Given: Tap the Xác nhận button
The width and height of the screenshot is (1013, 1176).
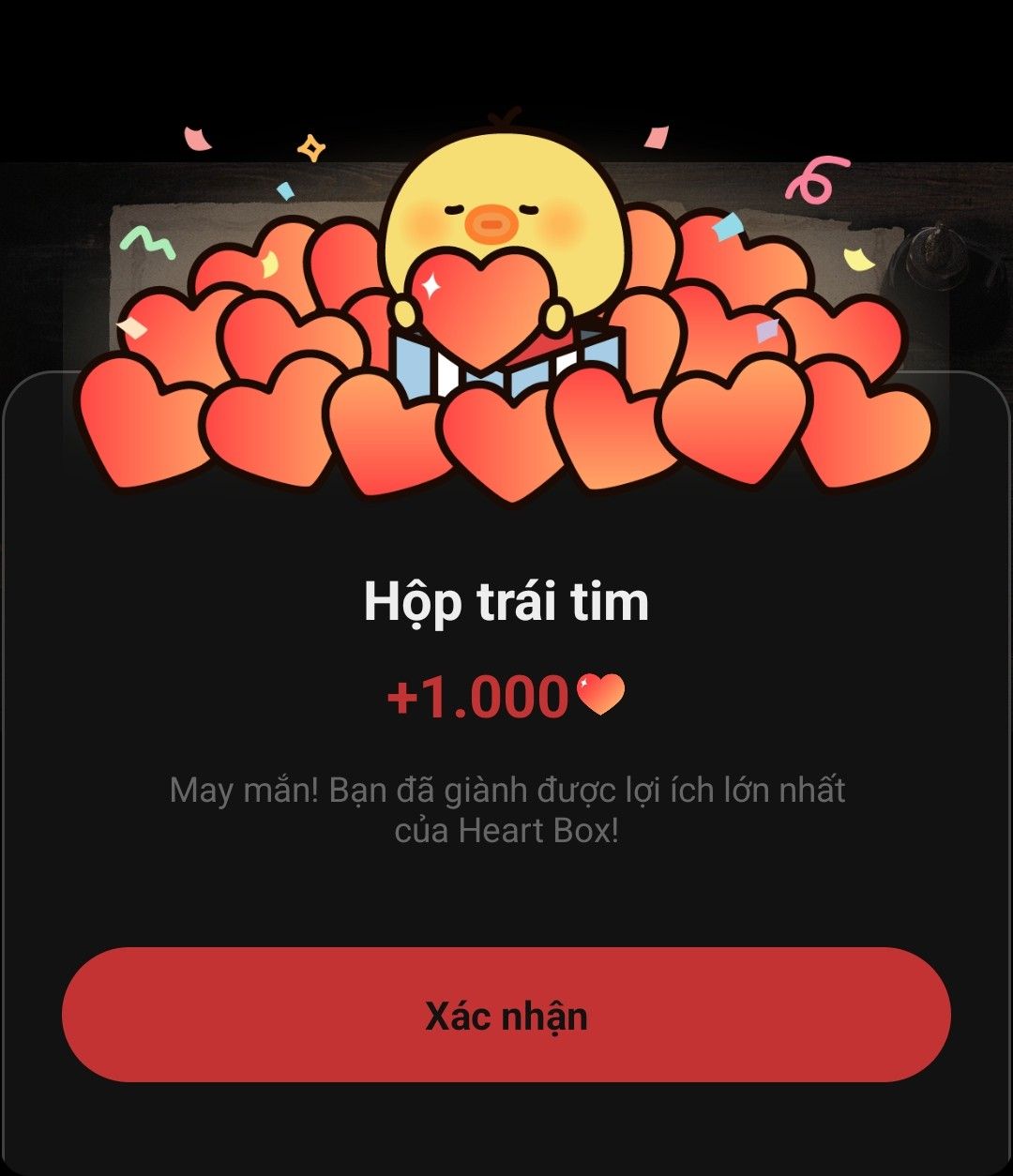Looking at the screenshot, I should click(x=506, y=1015).
